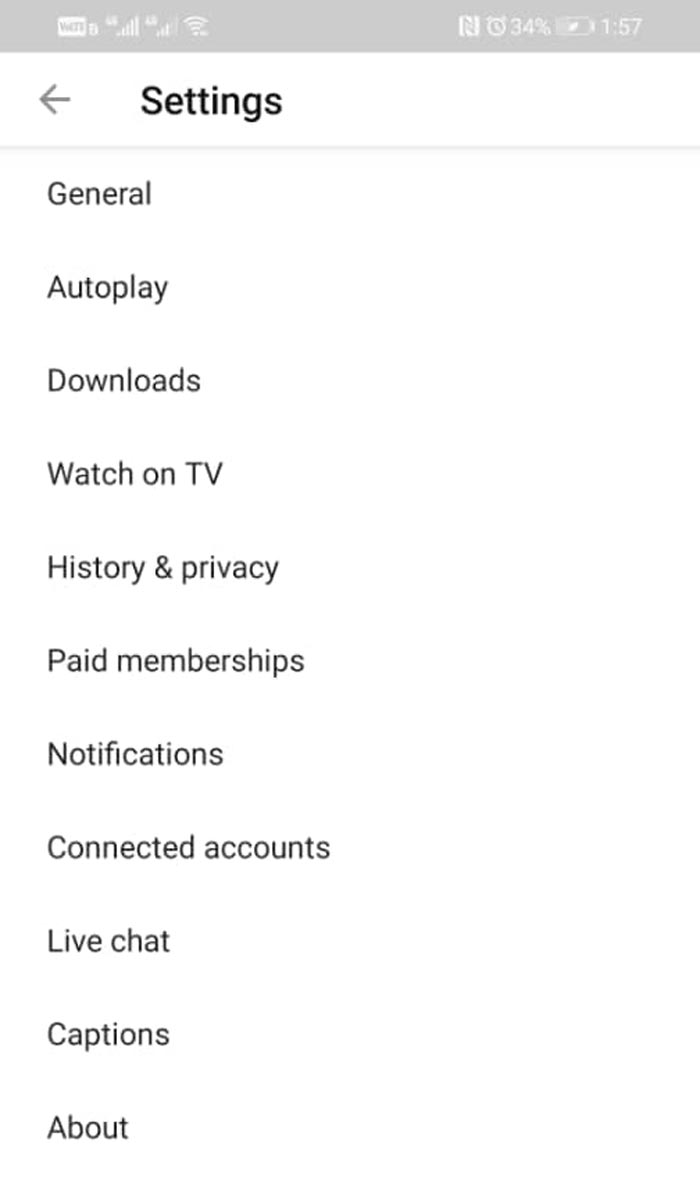Select Connected accounts
The image size is (700, 1183).
189,848
